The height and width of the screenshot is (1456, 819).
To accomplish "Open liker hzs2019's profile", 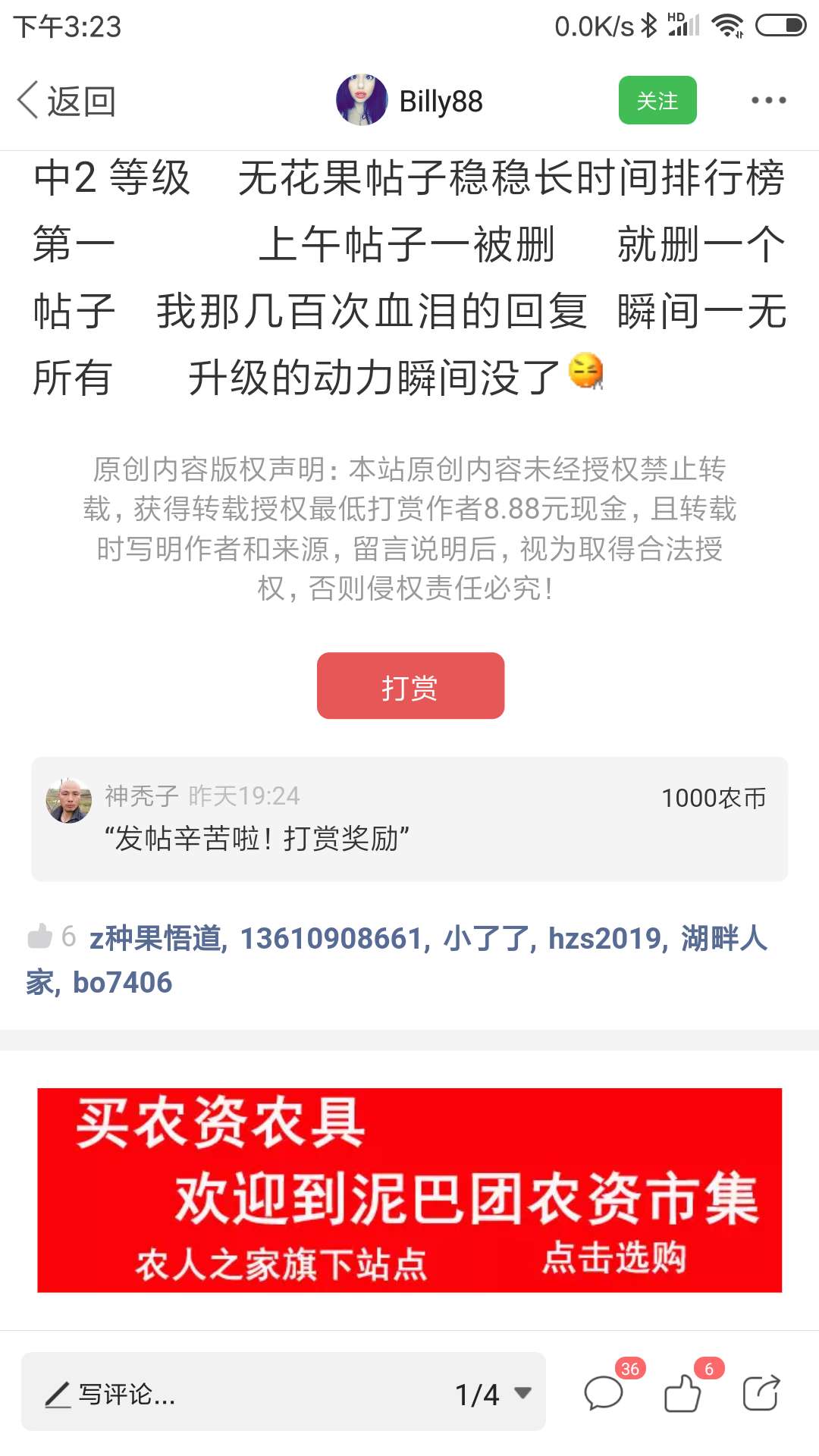I will click(605, 938).
